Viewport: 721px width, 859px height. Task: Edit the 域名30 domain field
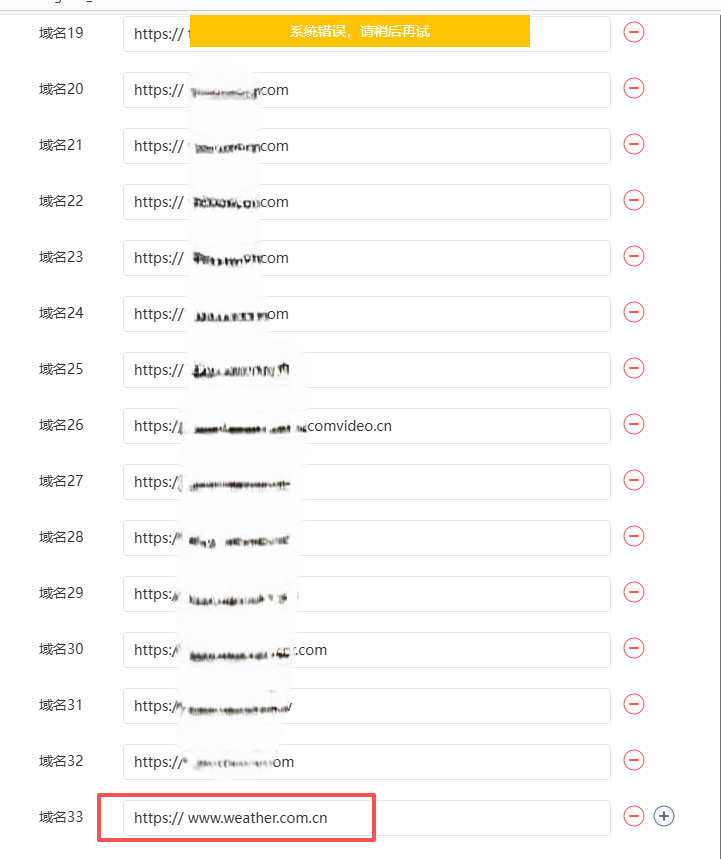click(x=367, y=650)
